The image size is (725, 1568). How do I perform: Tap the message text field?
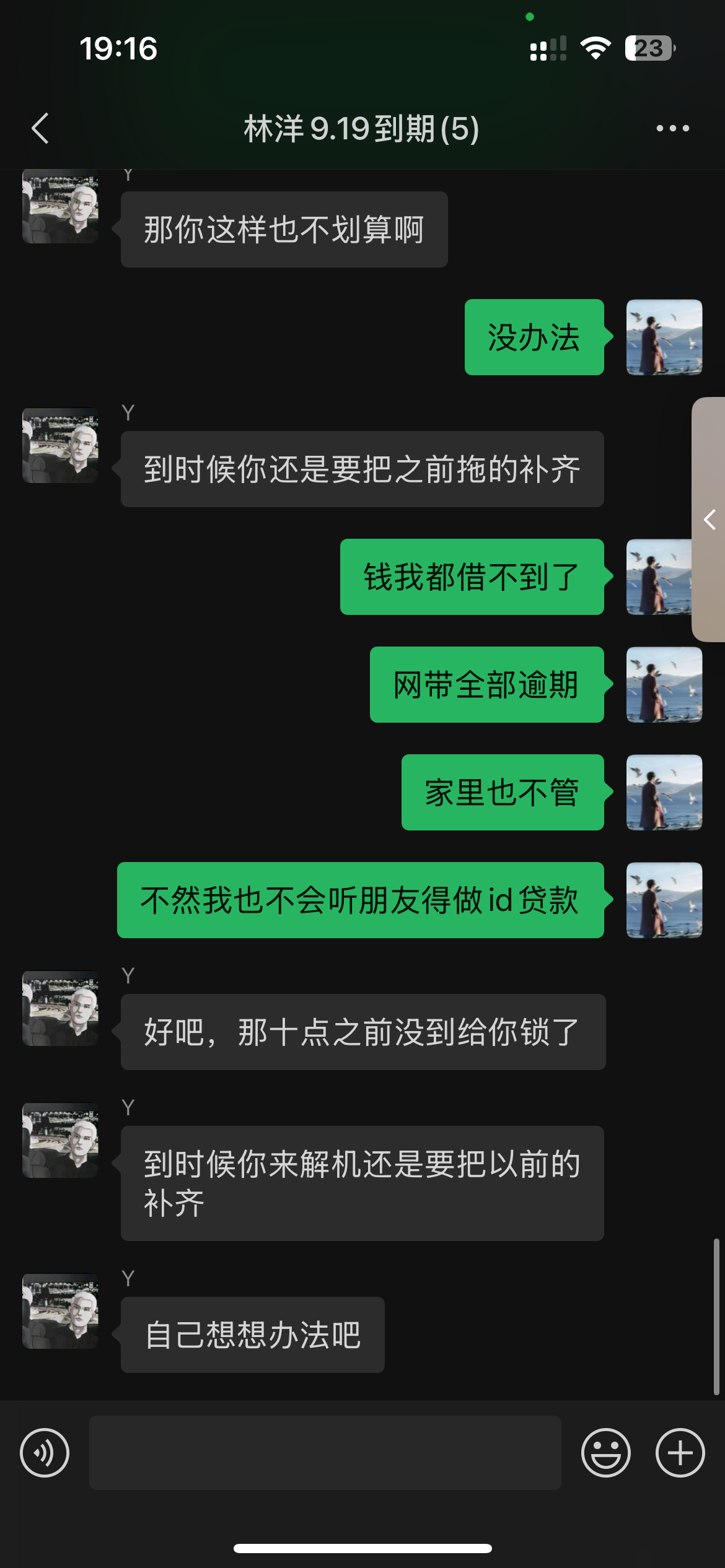click(x=325, y=1453)
